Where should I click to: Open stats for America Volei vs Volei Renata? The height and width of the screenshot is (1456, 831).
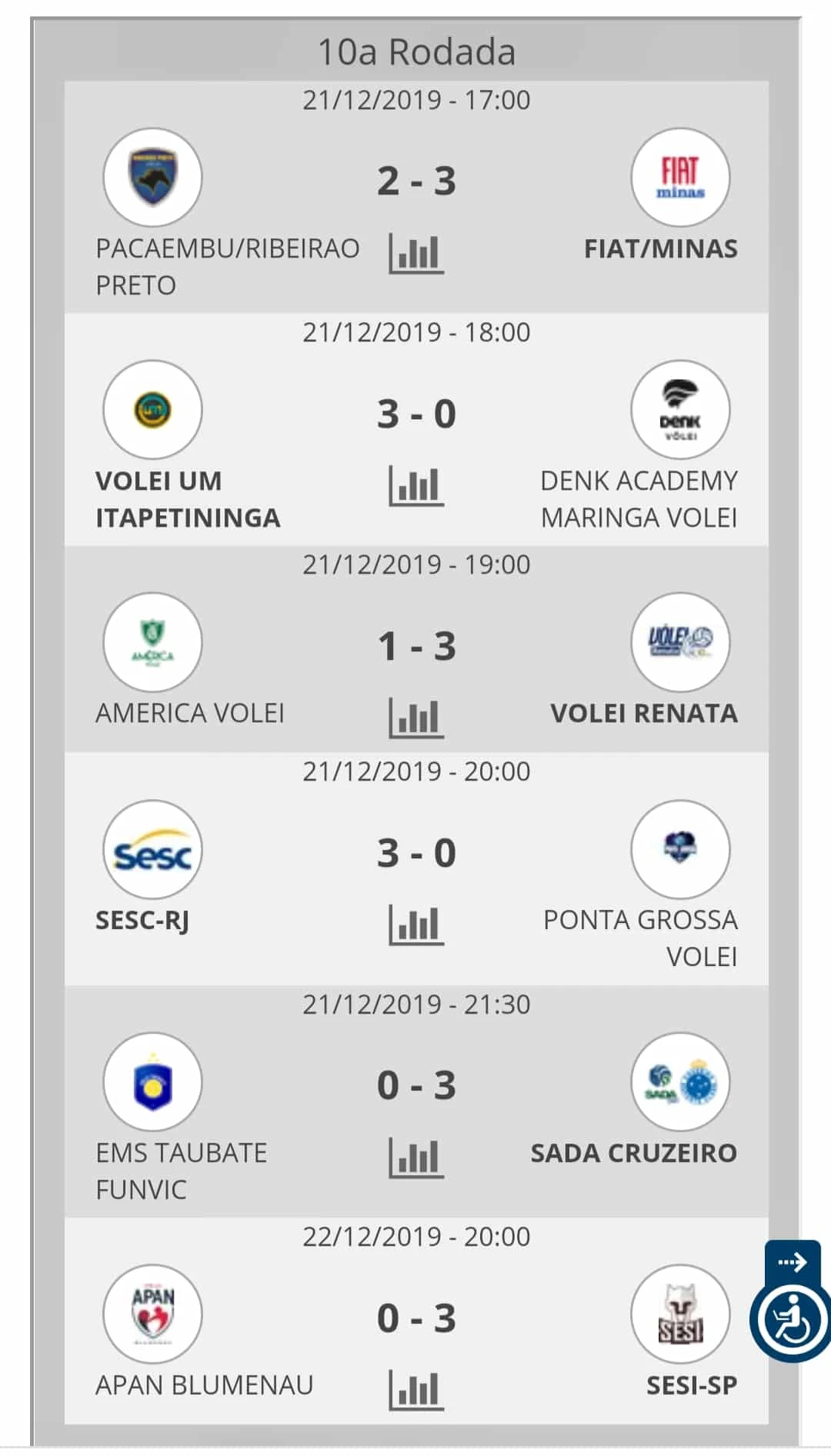click(416, 718)
